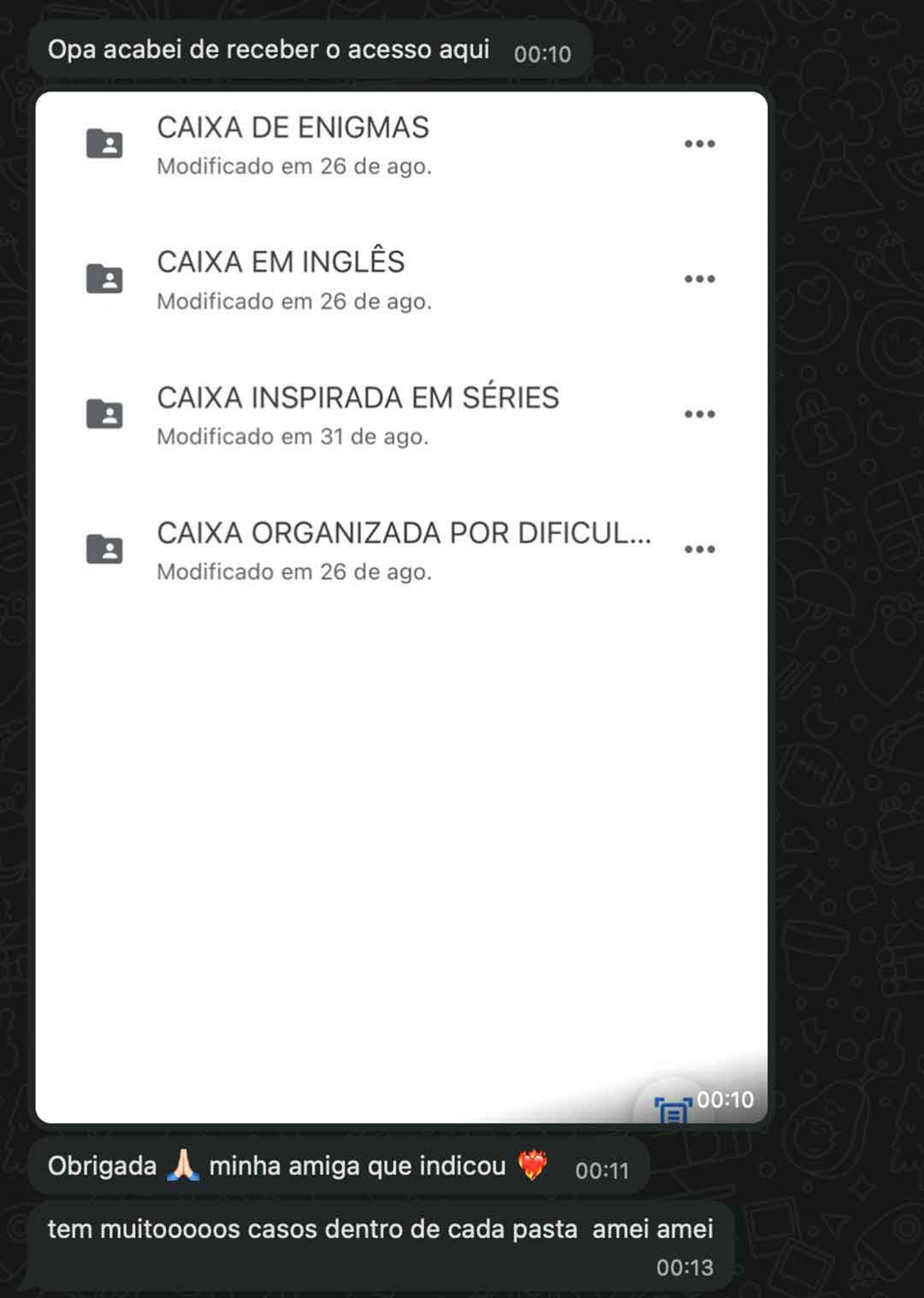The image size is (924, 1298).
Task: Open the three-dot menu for CAIXA DE ENIGMAS
Action: click(700, 143)
